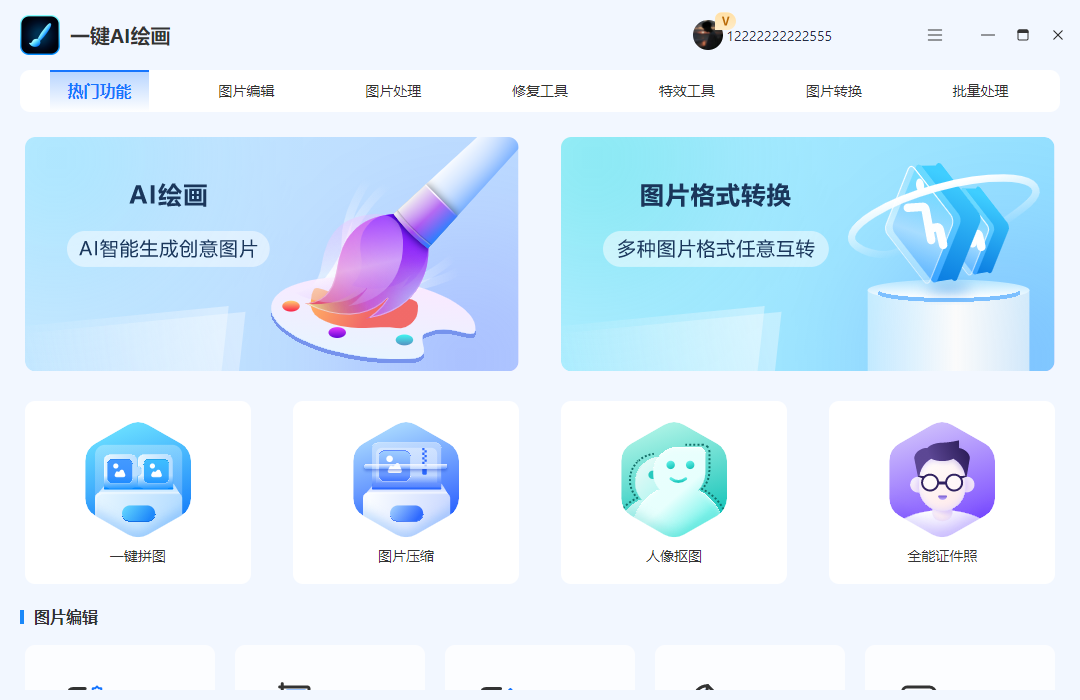Open the 特效工具 tab
Viewport: 1080px width, 700px height.
tap(687, 91)
